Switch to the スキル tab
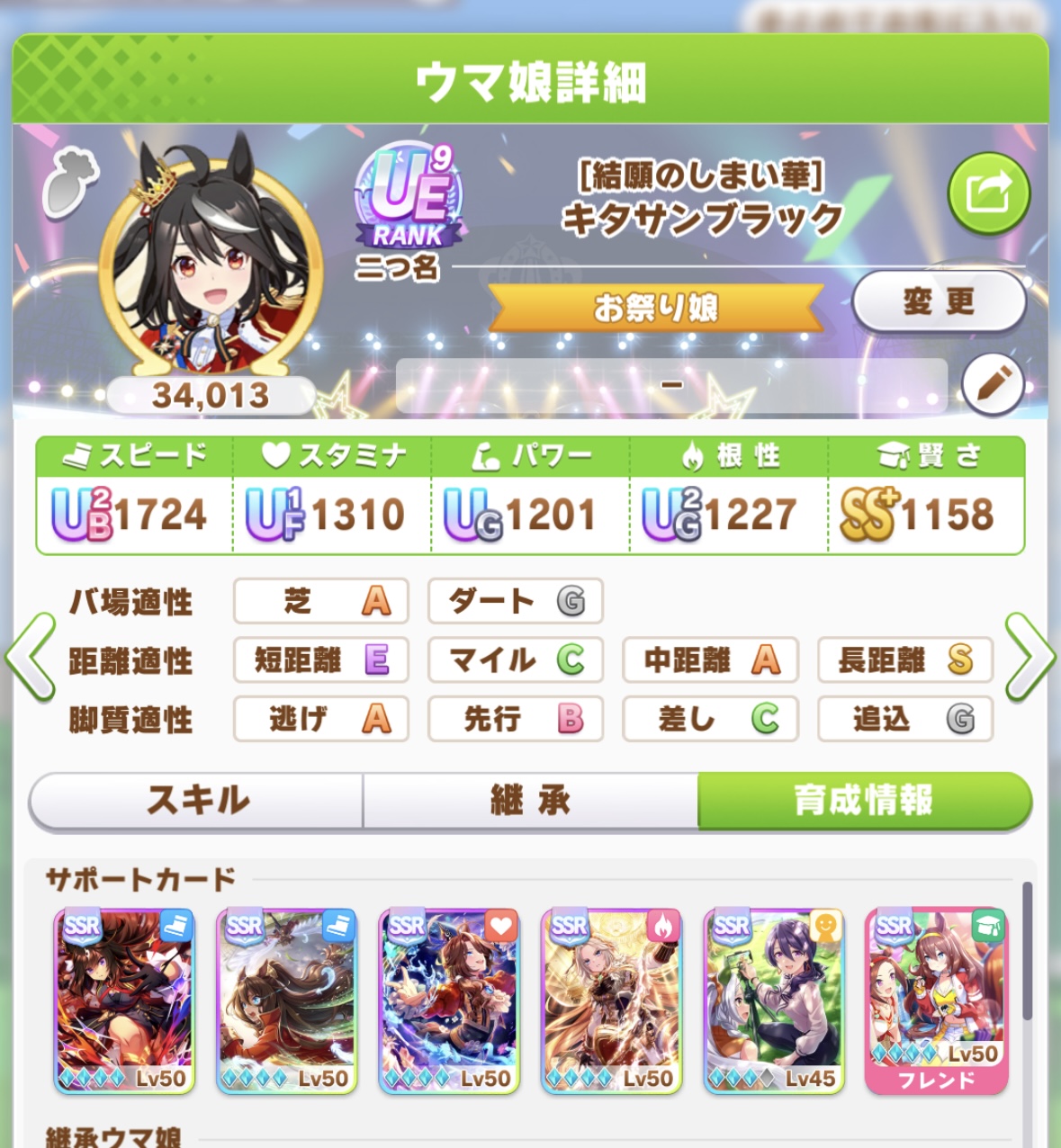 tap(197, 800)
